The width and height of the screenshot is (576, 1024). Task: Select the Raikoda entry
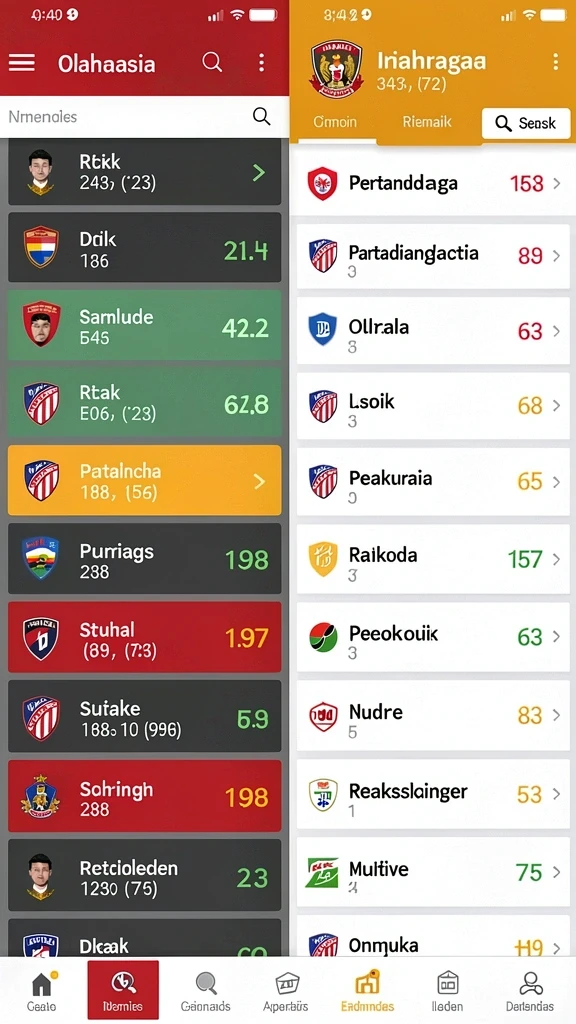pyautogui.click(x=433, y=559)
